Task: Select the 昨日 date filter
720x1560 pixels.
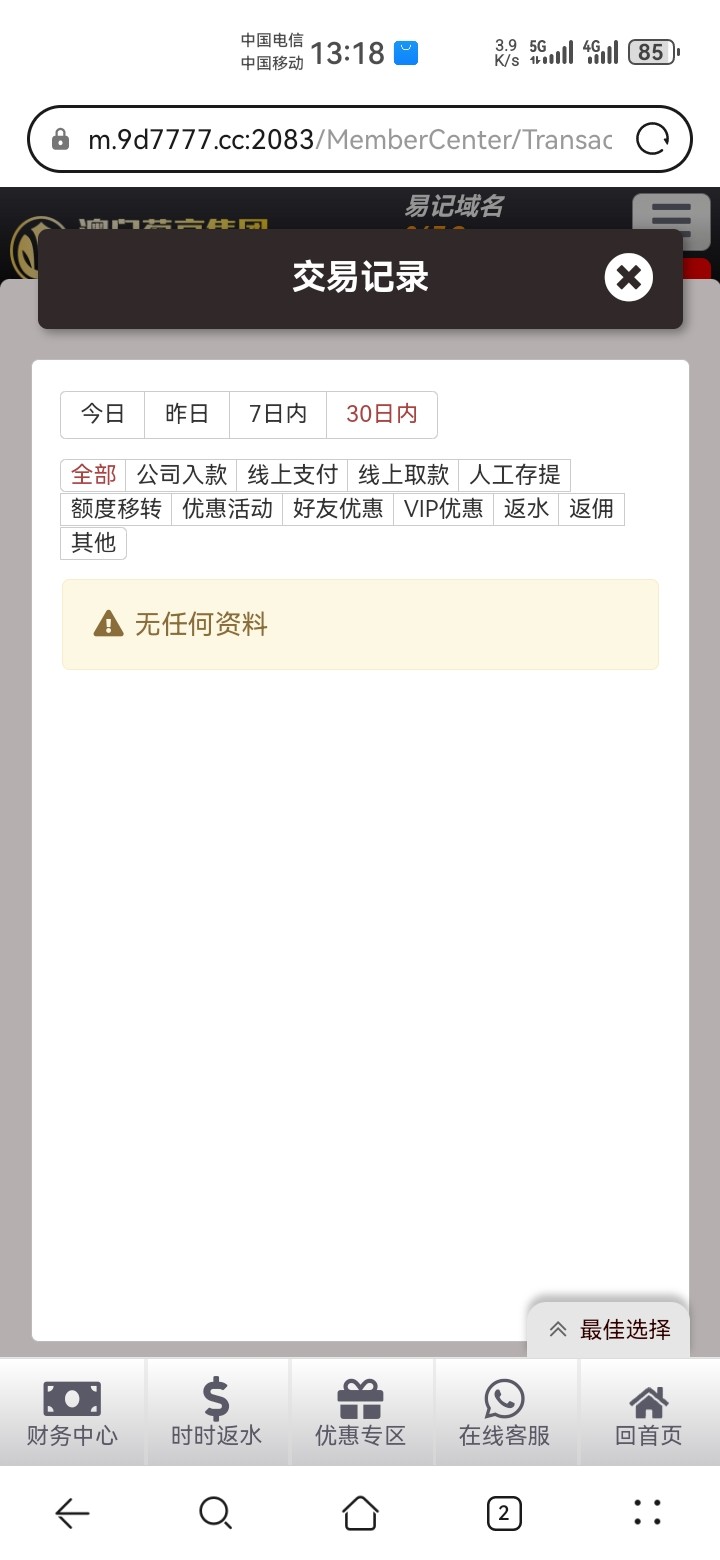Action: click(187, 414)
